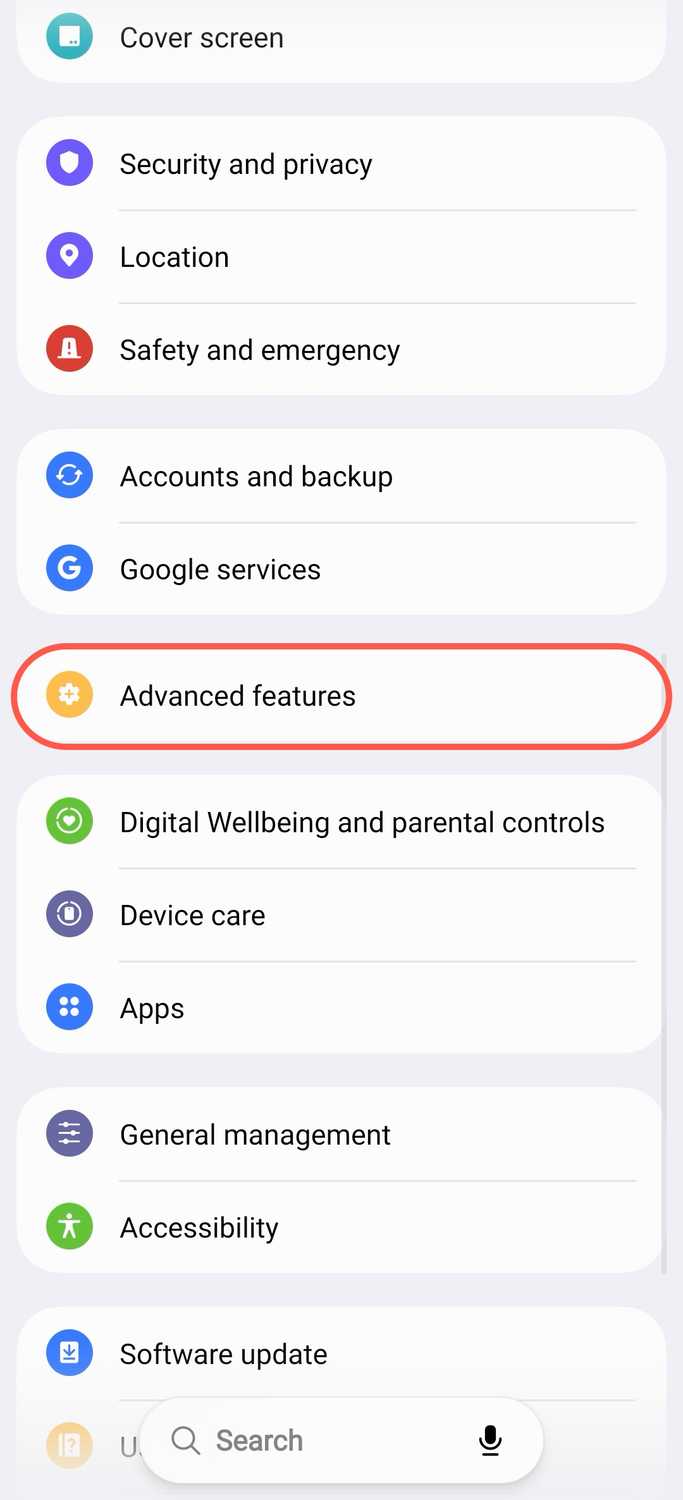Go to Apps settings
This screenshot has height=1500, width=683.
341,1008
